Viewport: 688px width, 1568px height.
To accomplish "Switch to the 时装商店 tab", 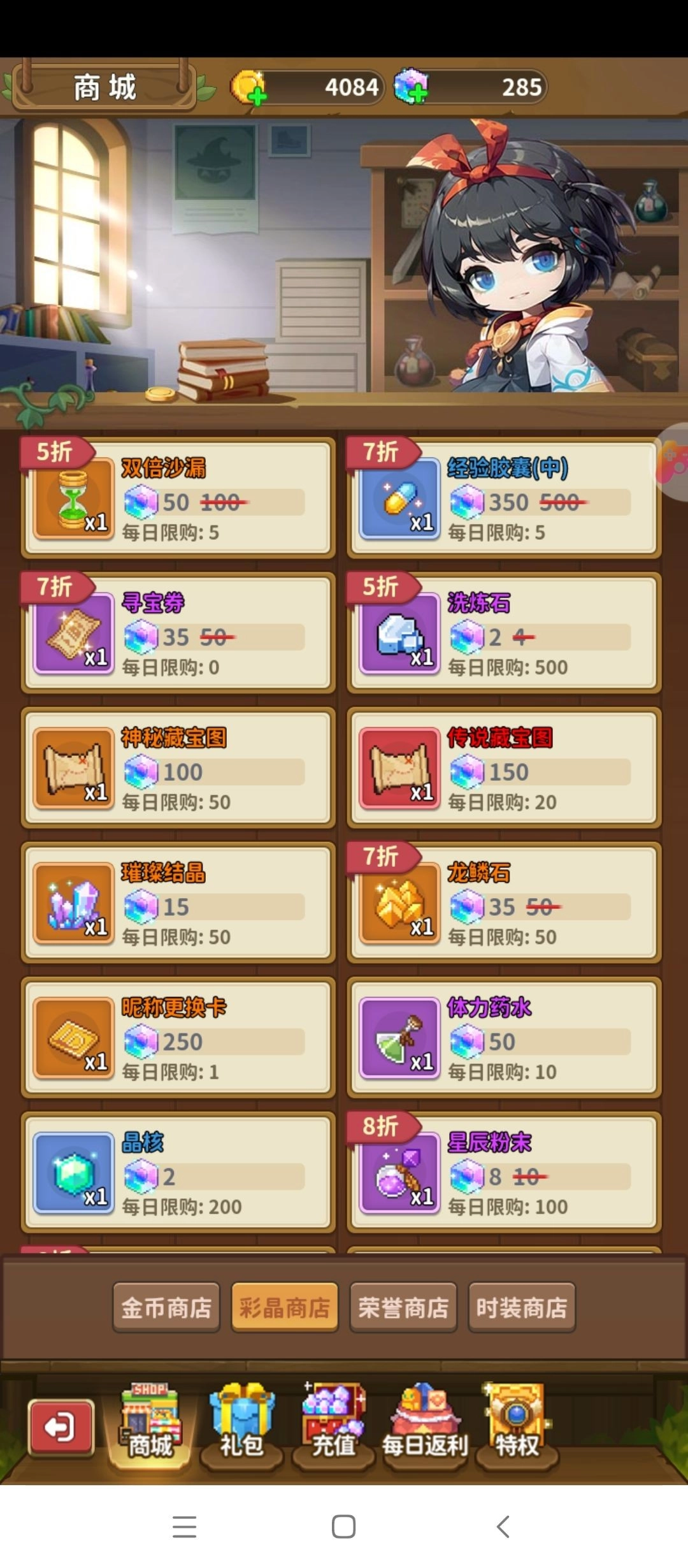I will point(522,1308).
